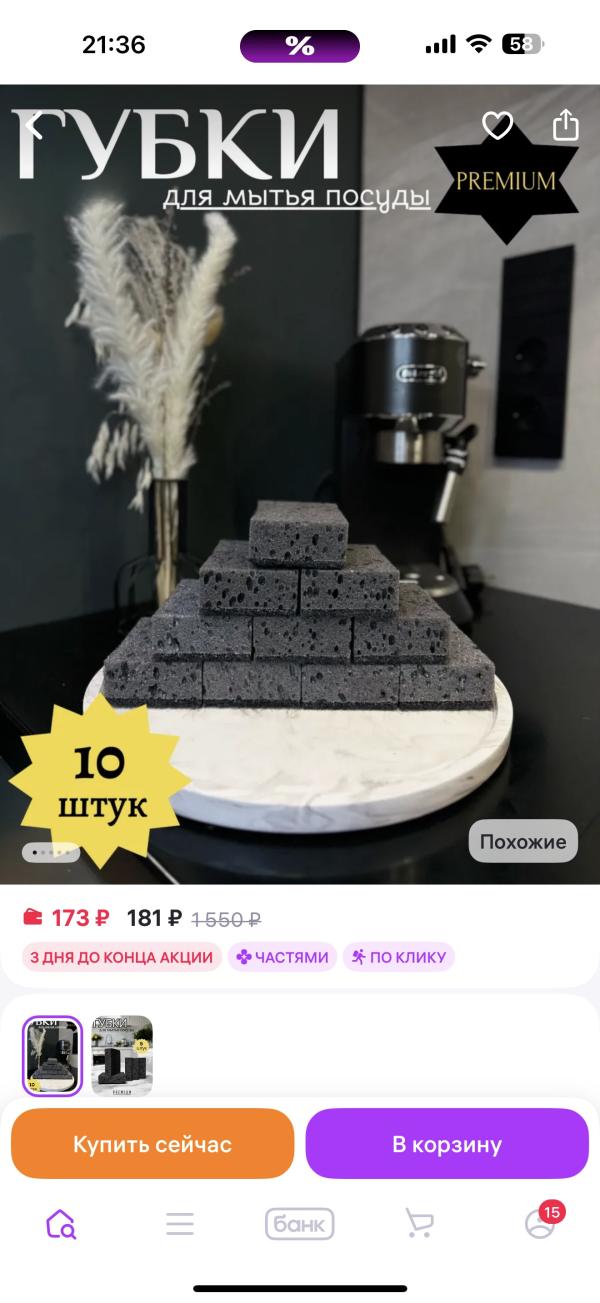
Task: Buy now with Купить сейчас
Action: (152, 1144)
